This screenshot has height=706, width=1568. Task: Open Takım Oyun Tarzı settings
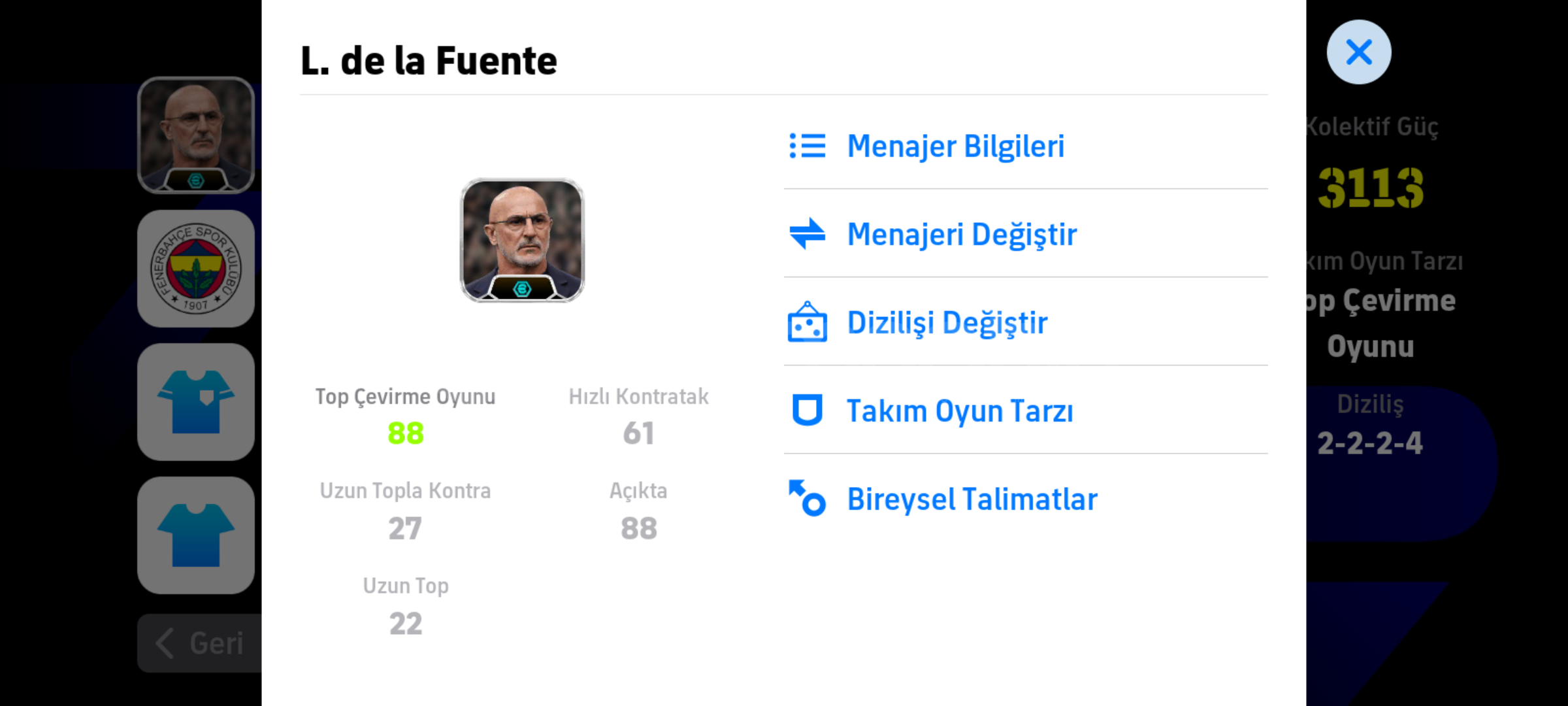pos(959,411)
